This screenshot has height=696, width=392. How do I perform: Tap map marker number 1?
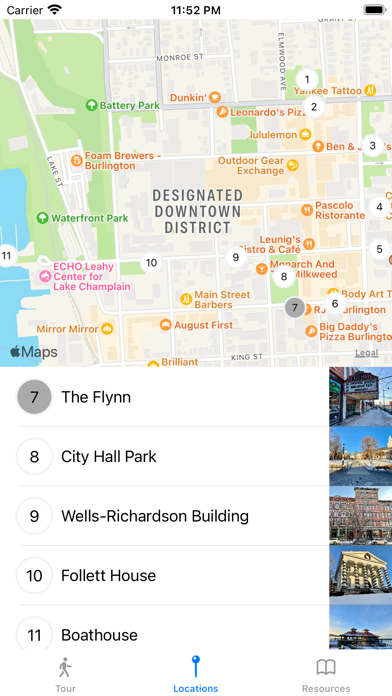click(x=307, y=80)
